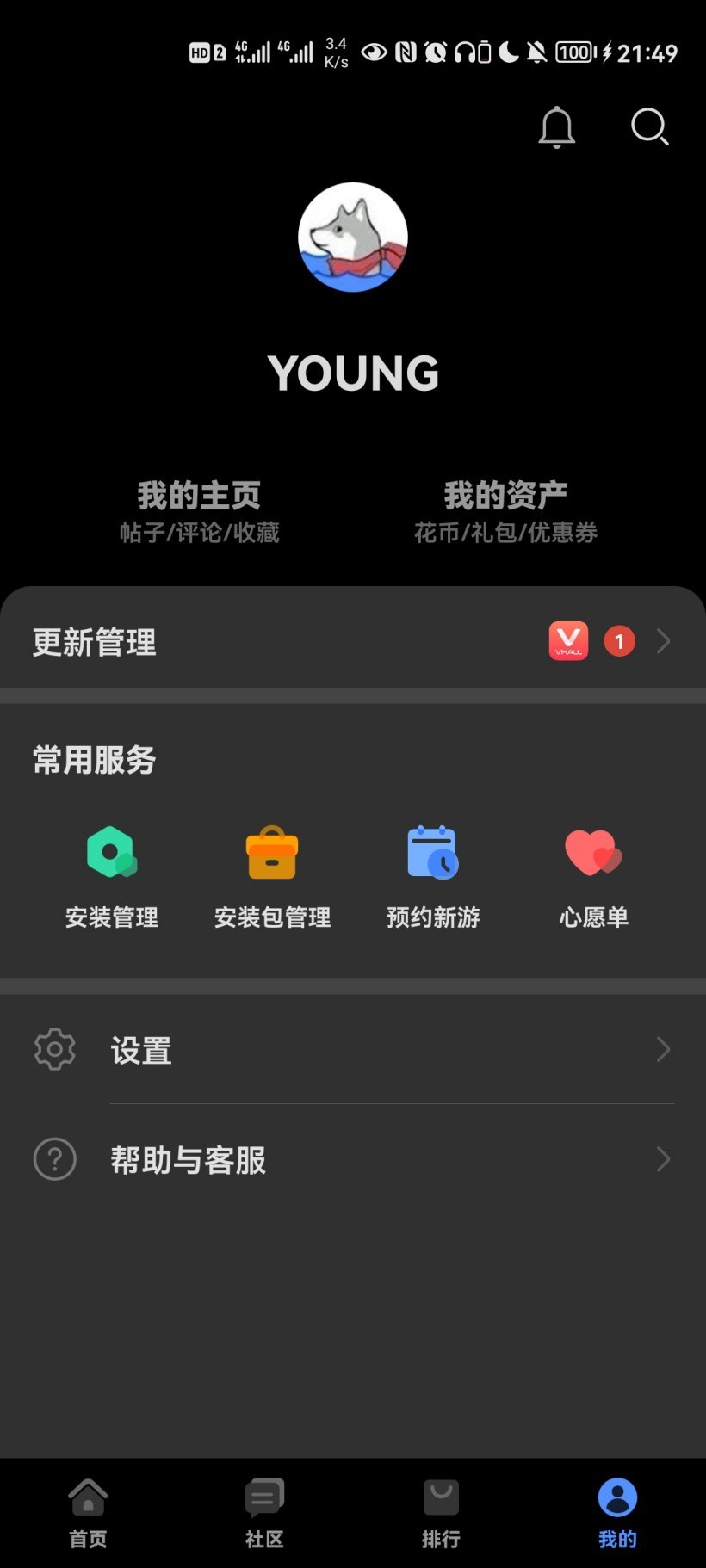Open 设置 settings row

point(353,1050)
